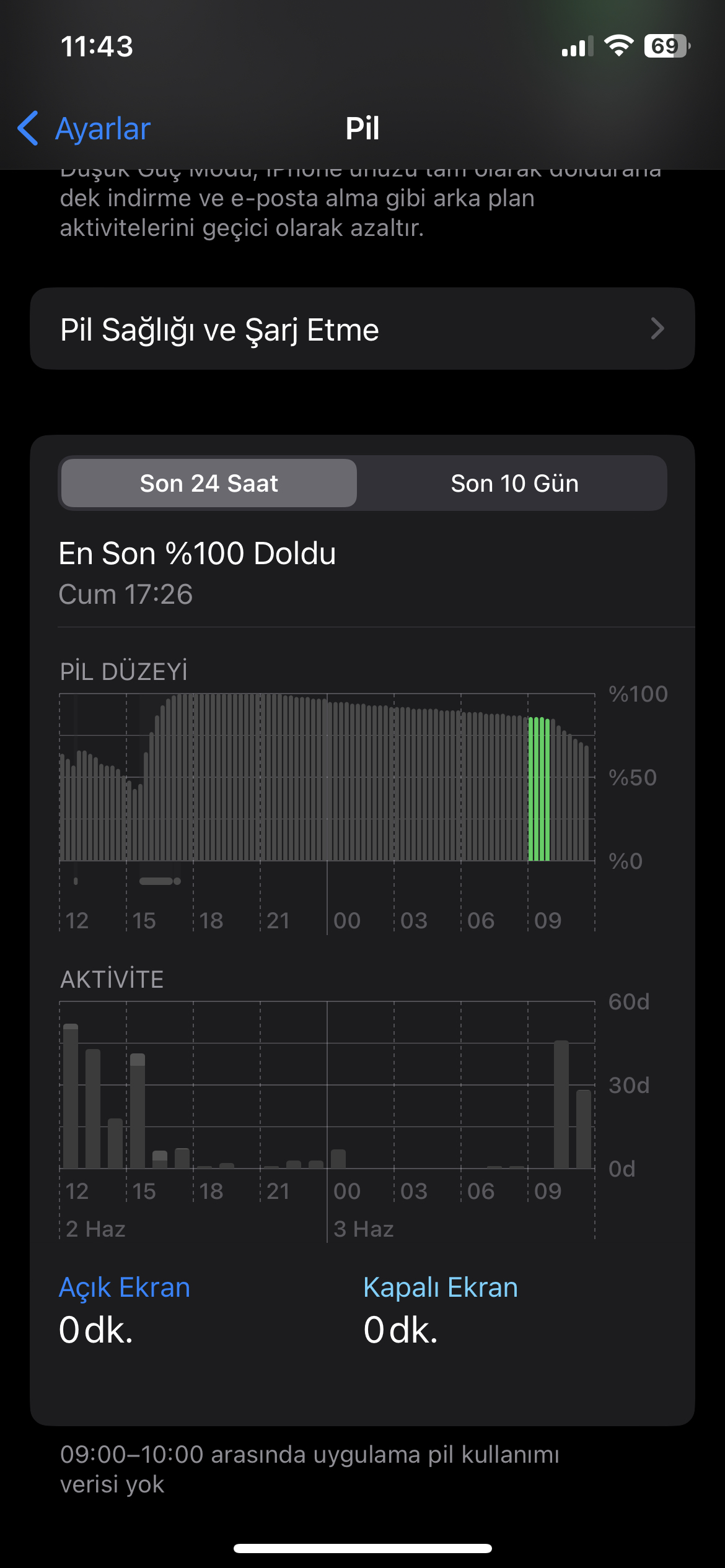Open Pil Sağlığı ve Şarj Etme
This screenshot has height=1568, width=725.
362,329
